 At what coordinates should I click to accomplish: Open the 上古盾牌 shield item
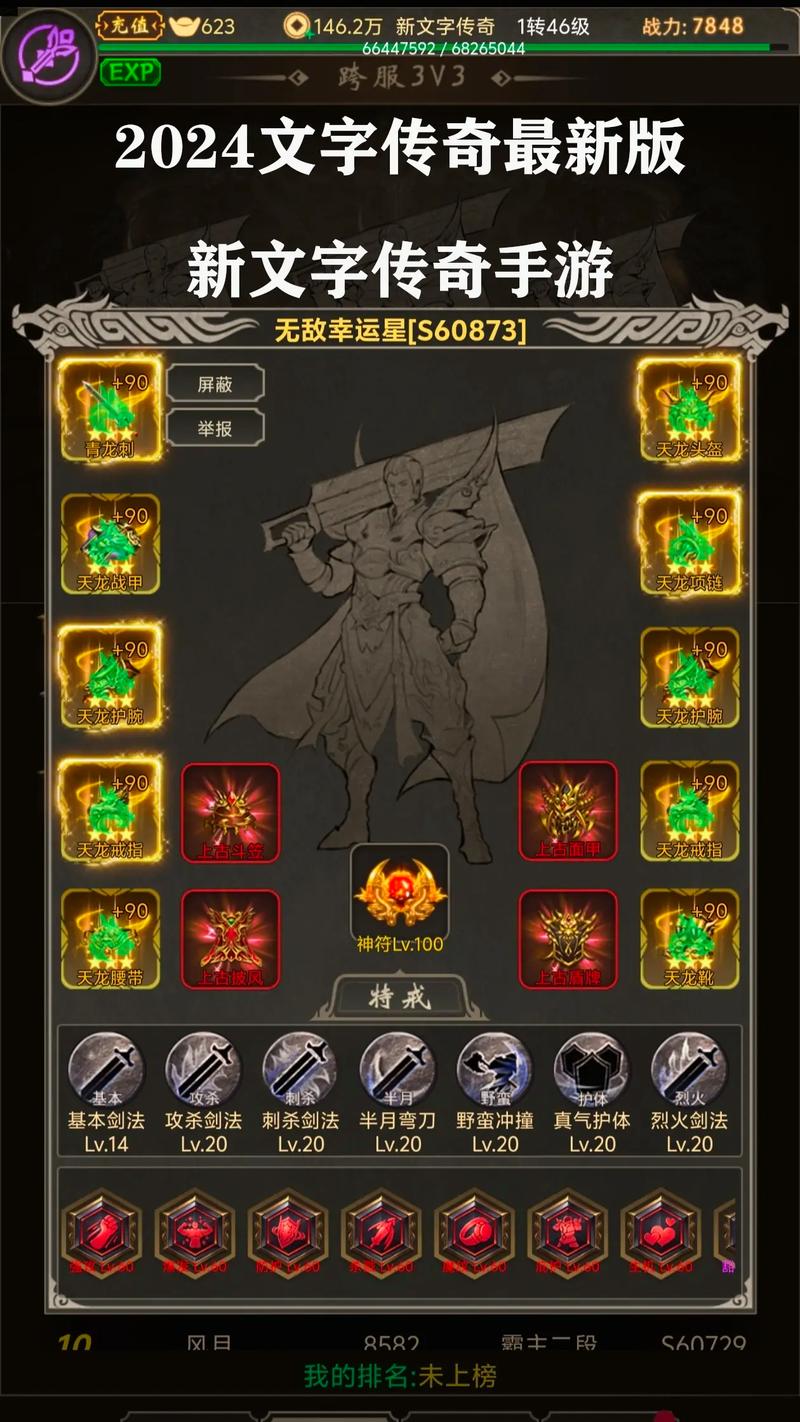click(x=568, y=938)
